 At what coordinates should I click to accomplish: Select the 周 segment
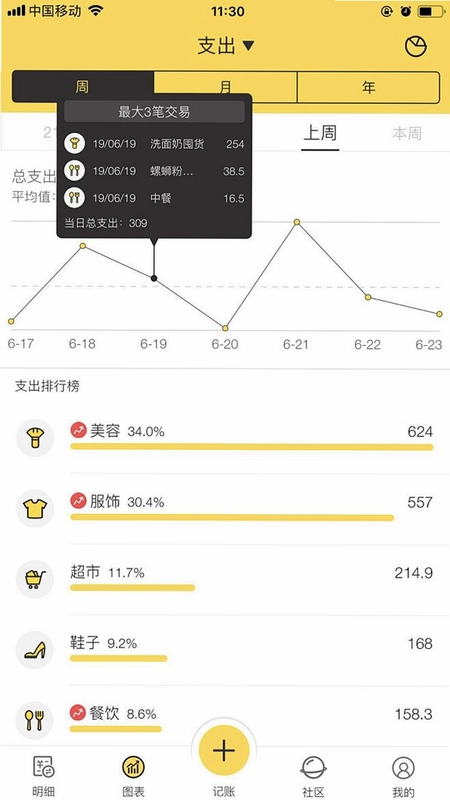pyautogui.click(x=83, y=87)
